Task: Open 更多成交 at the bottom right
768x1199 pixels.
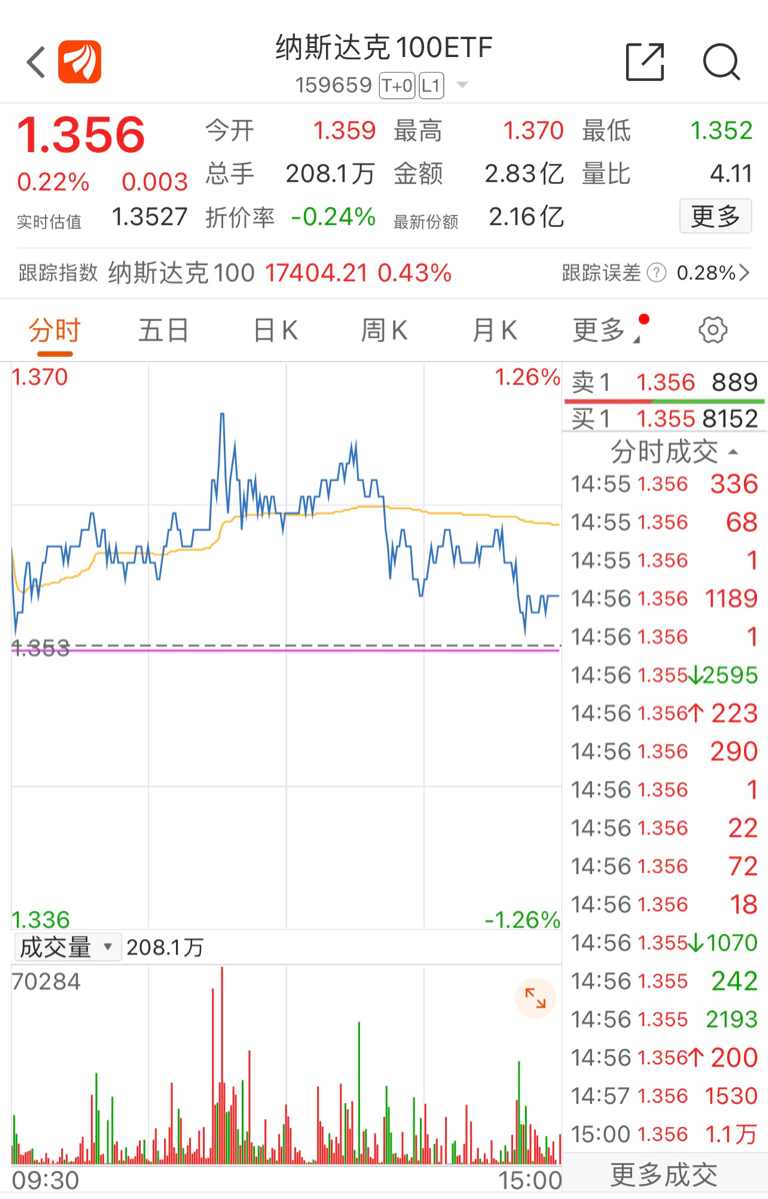Action: point(664,1174)
